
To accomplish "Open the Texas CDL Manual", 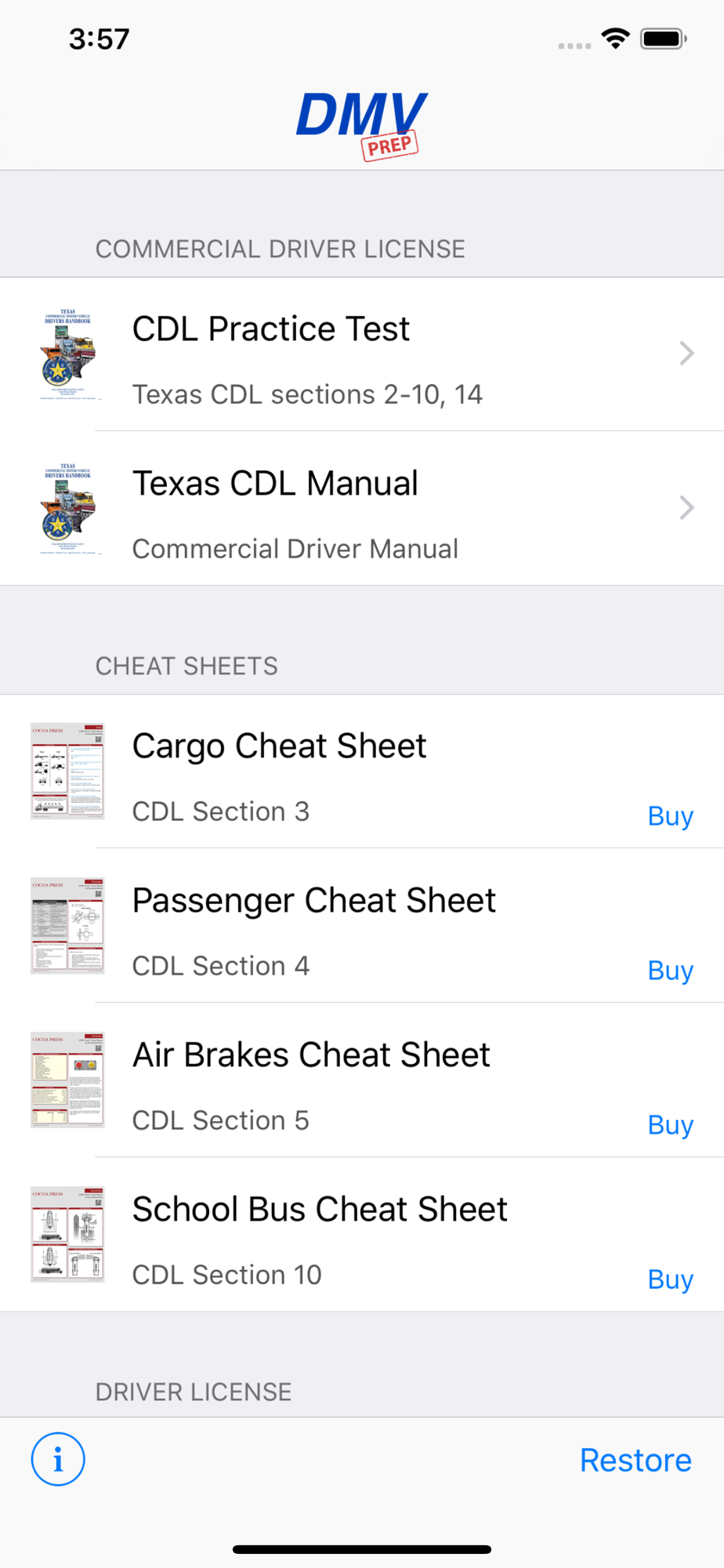I will point(362,508).
